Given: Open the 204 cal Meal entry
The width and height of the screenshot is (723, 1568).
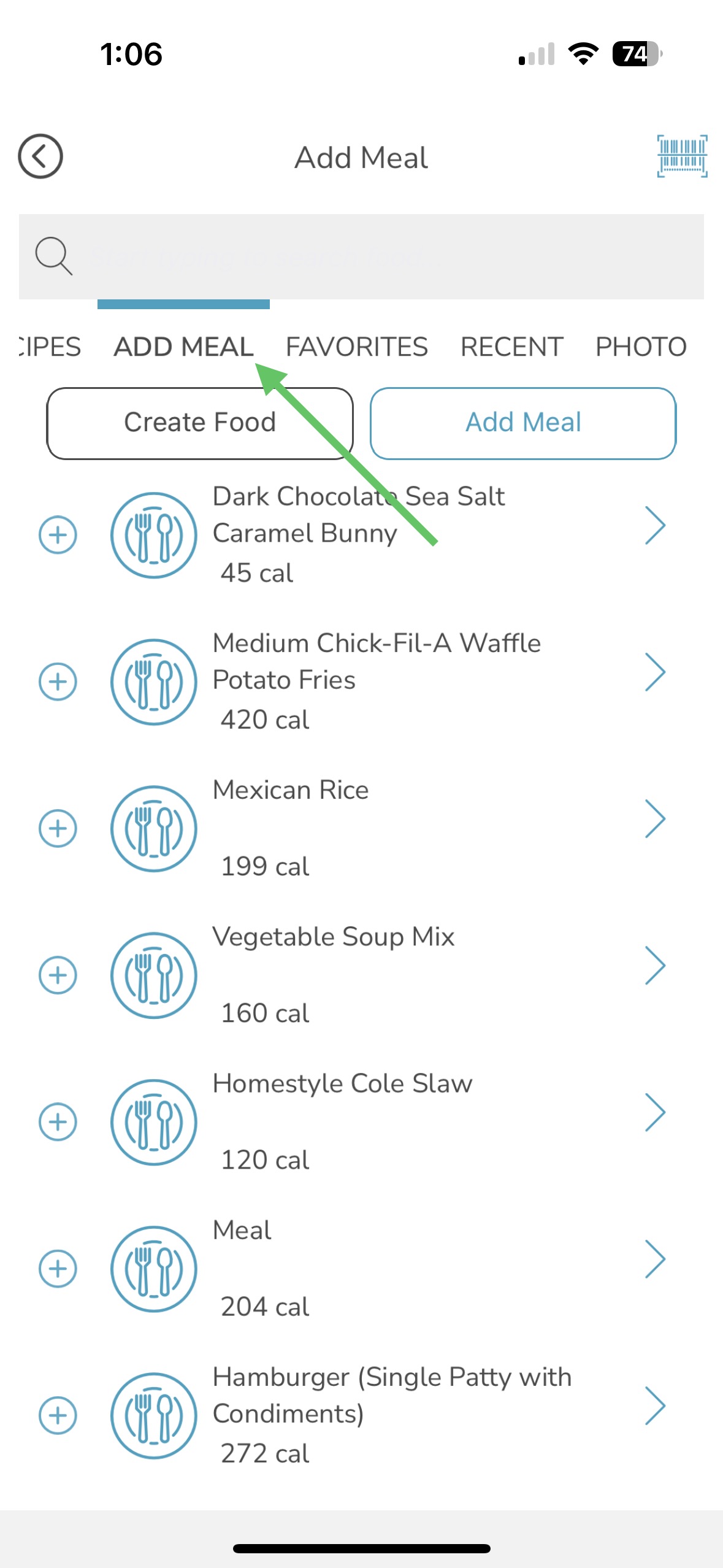Looking at the screenshot, I should click(655, 1259).
